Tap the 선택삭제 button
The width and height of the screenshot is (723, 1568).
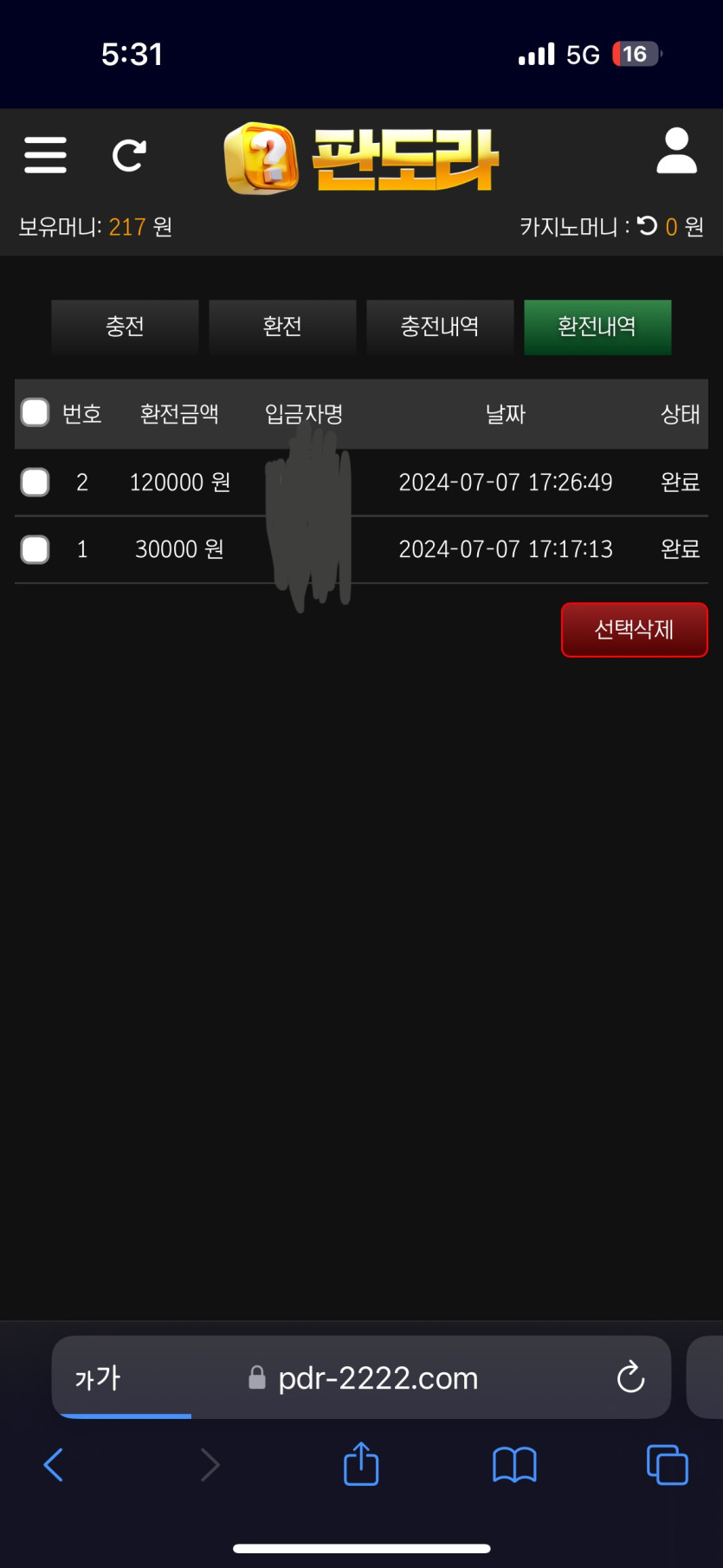[x=634, y=630]
